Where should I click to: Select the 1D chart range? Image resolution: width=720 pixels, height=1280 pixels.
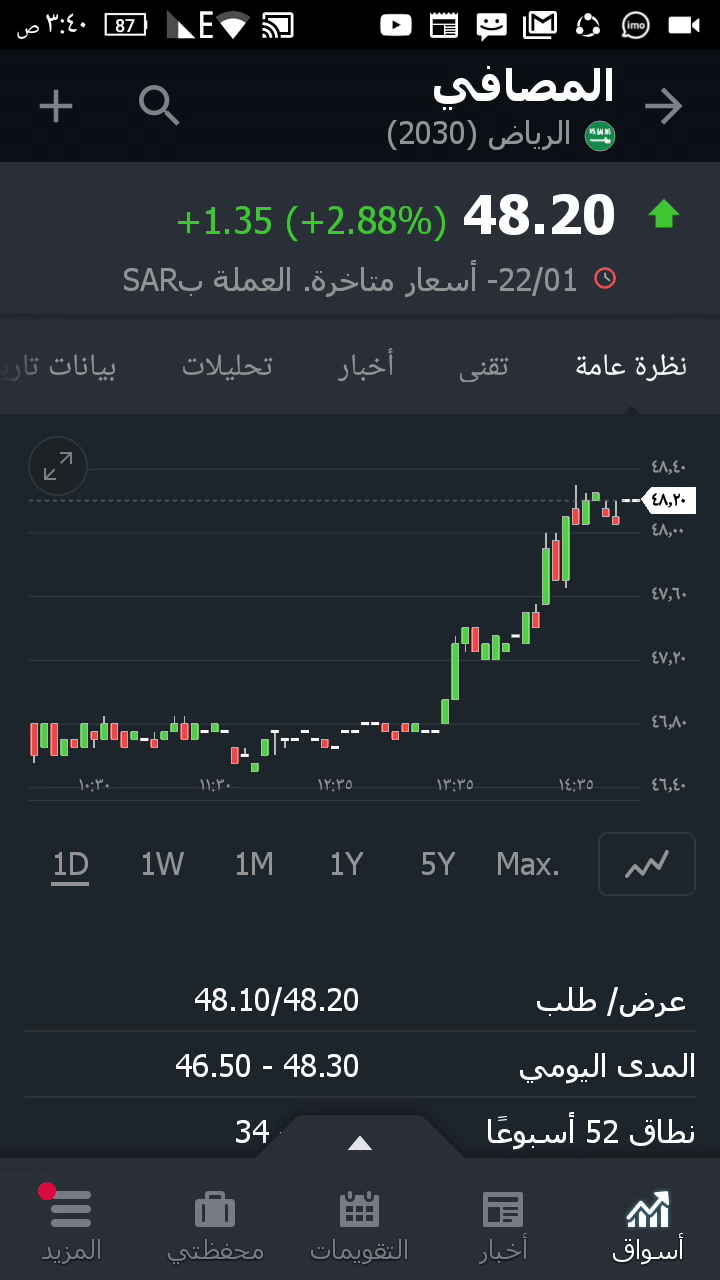(71, 864)
